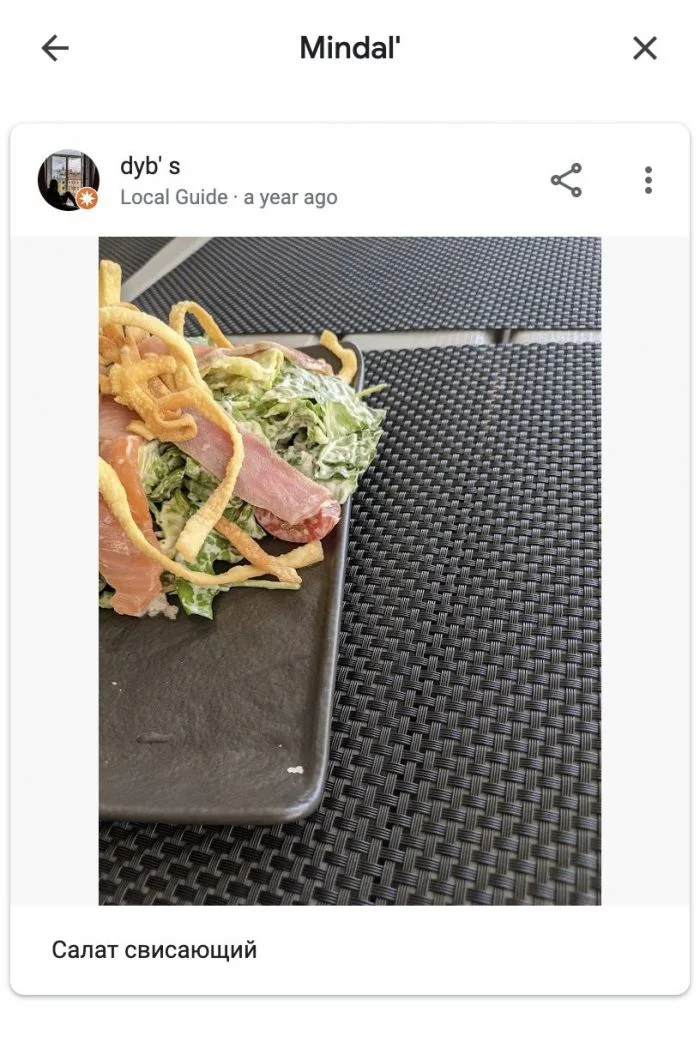700x1048 pixels.
Task: Go back with the arrow icon
Action: tap(55, 48)
